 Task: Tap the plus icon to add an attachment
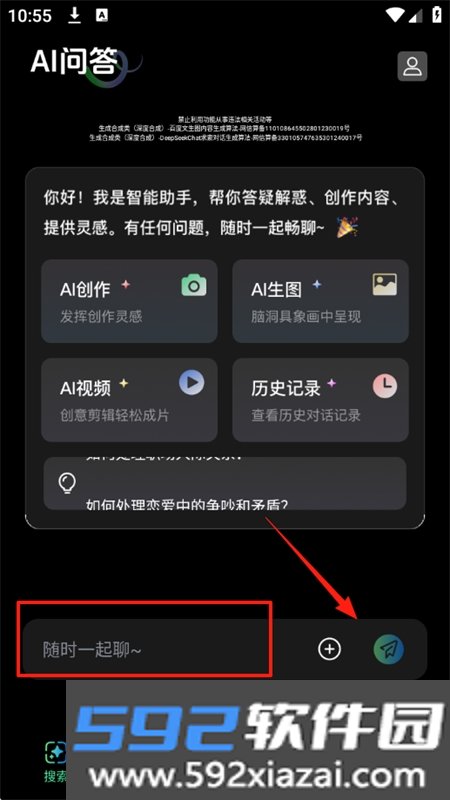(x=330, y=649)
